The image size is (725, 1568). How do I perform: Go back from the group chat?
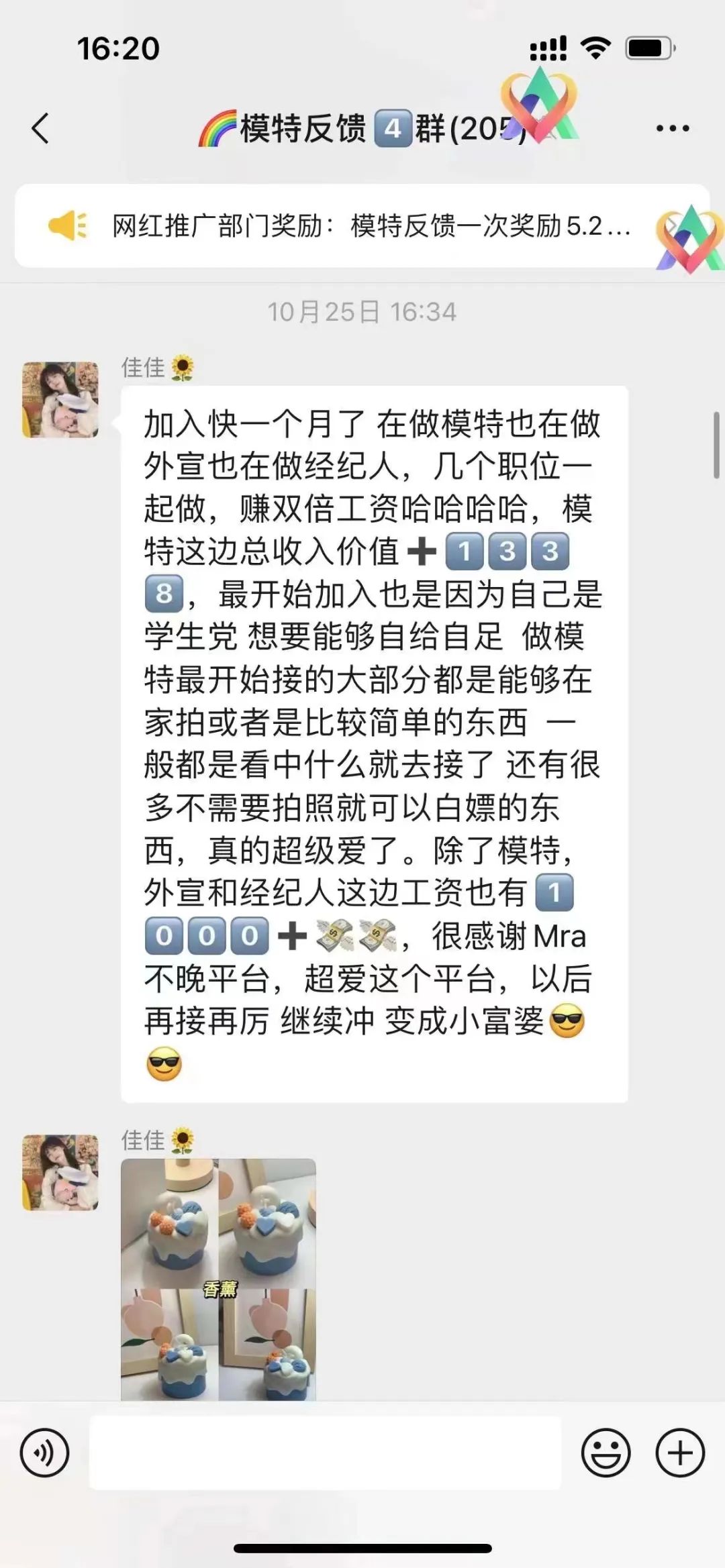[41, 127]
